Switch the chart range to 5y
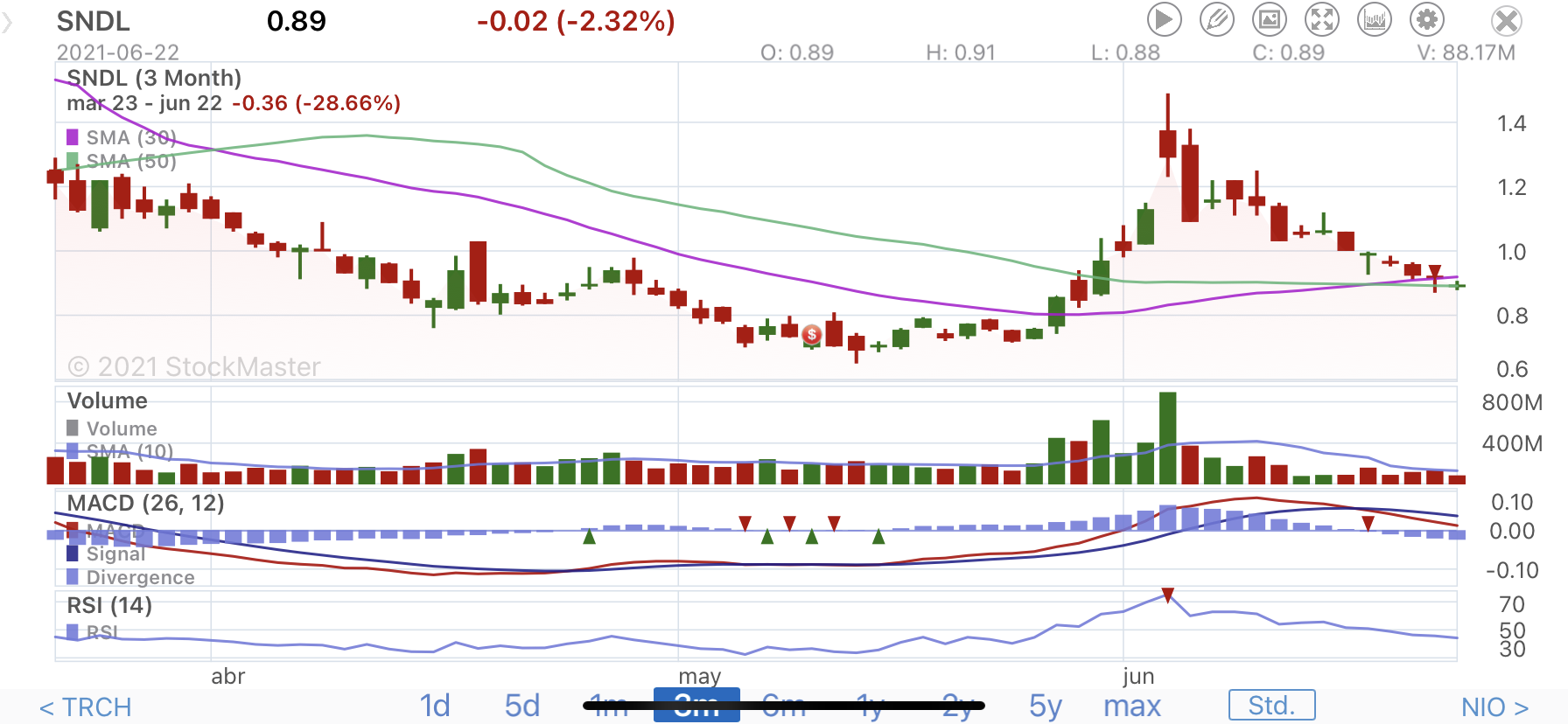 1046,706
